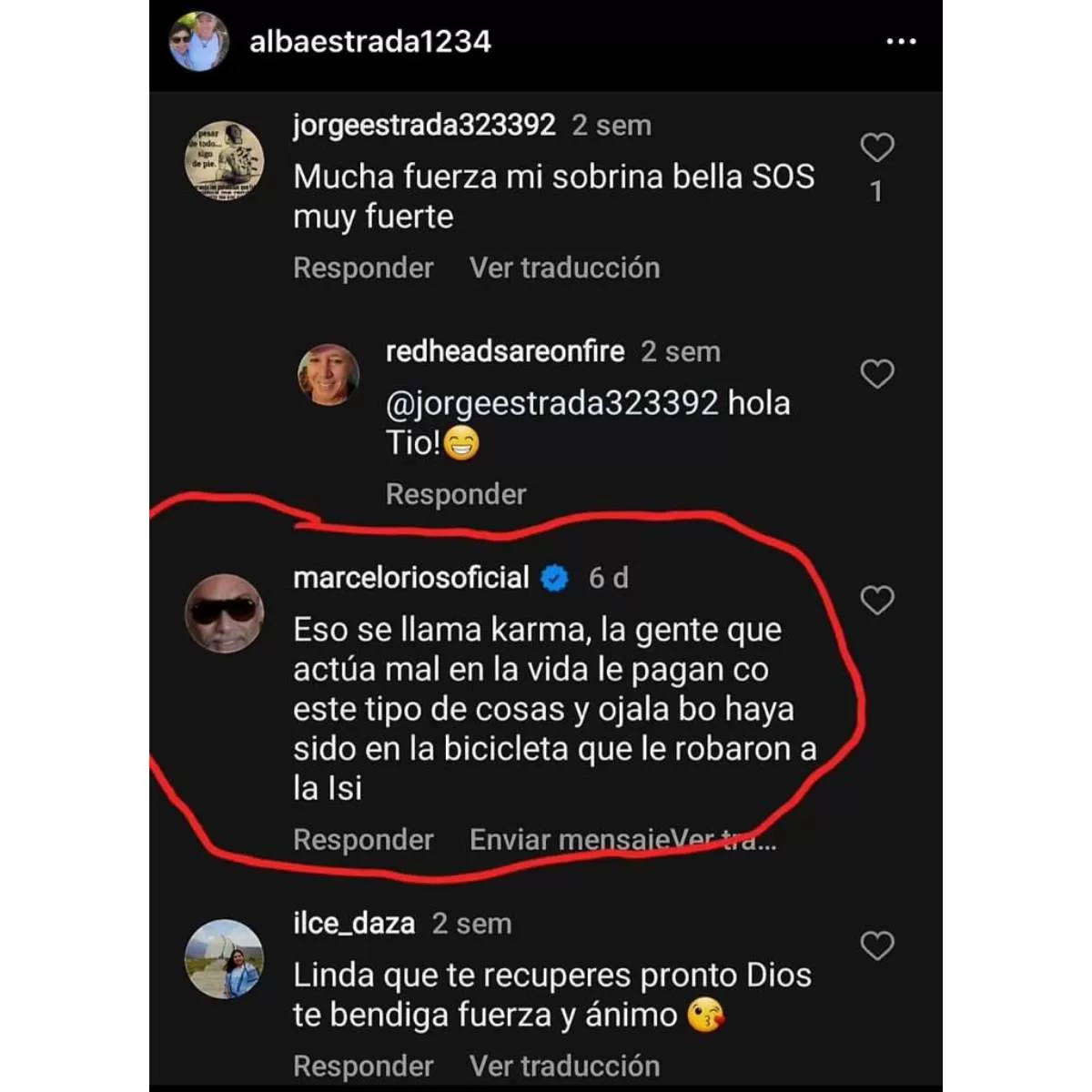Open jorgeestrada323392's profile picture
The image size is (1092, 1092).
(x=224, y=160)
